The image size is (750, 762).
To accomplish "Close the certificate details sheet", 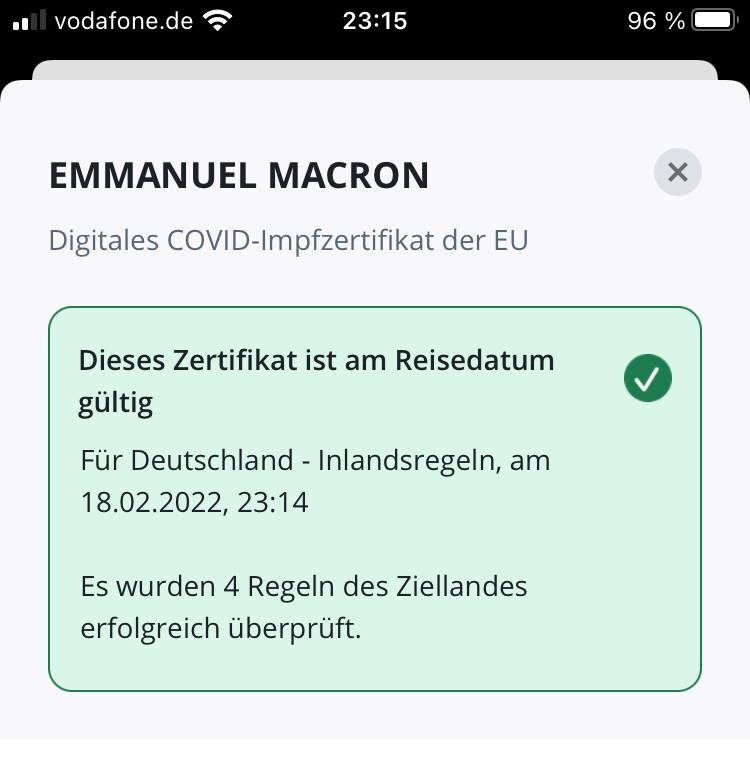I will point(677,172).
